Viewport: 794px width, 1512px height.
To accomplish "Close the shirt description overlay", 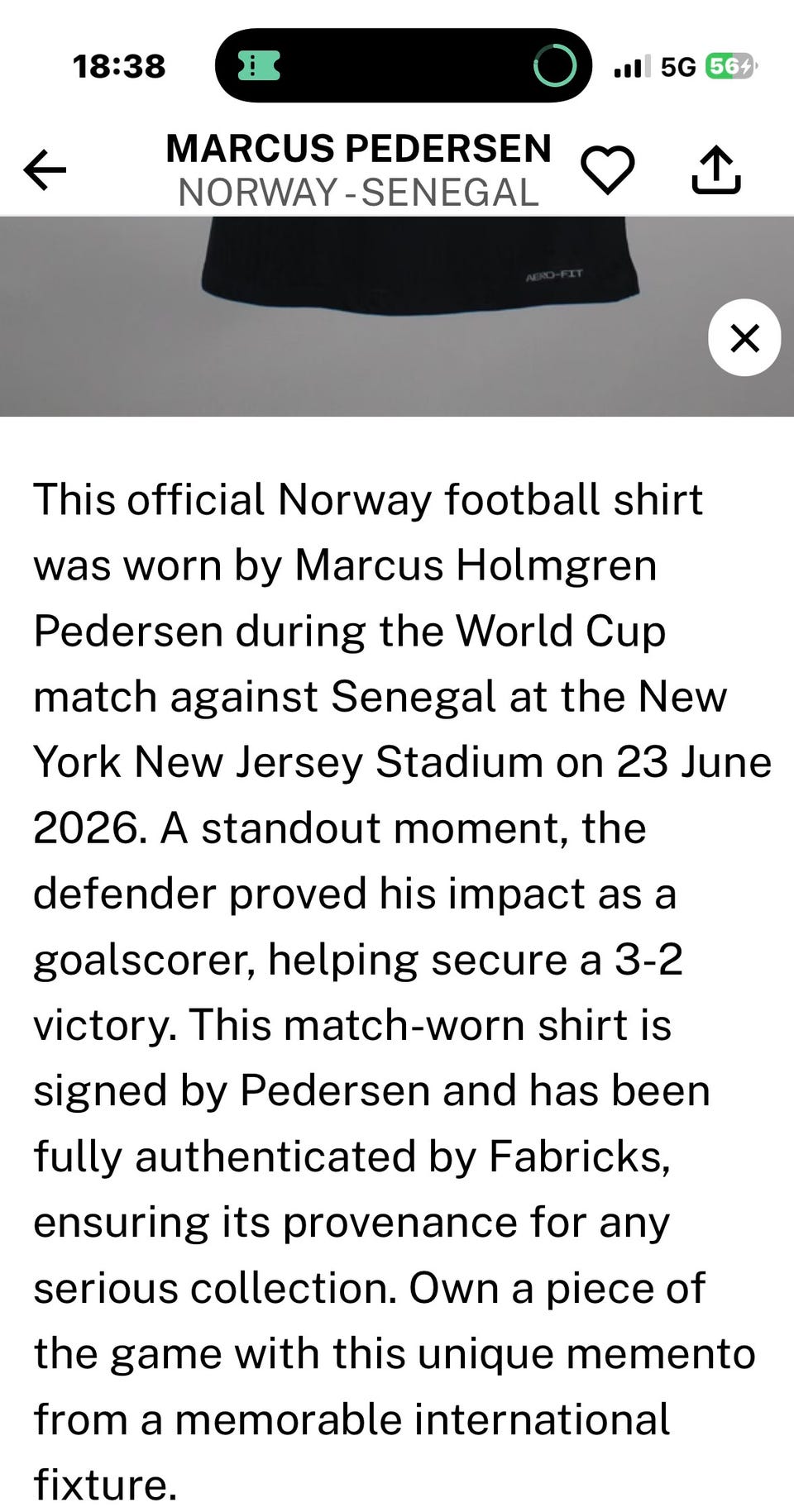I will [744, 337].
